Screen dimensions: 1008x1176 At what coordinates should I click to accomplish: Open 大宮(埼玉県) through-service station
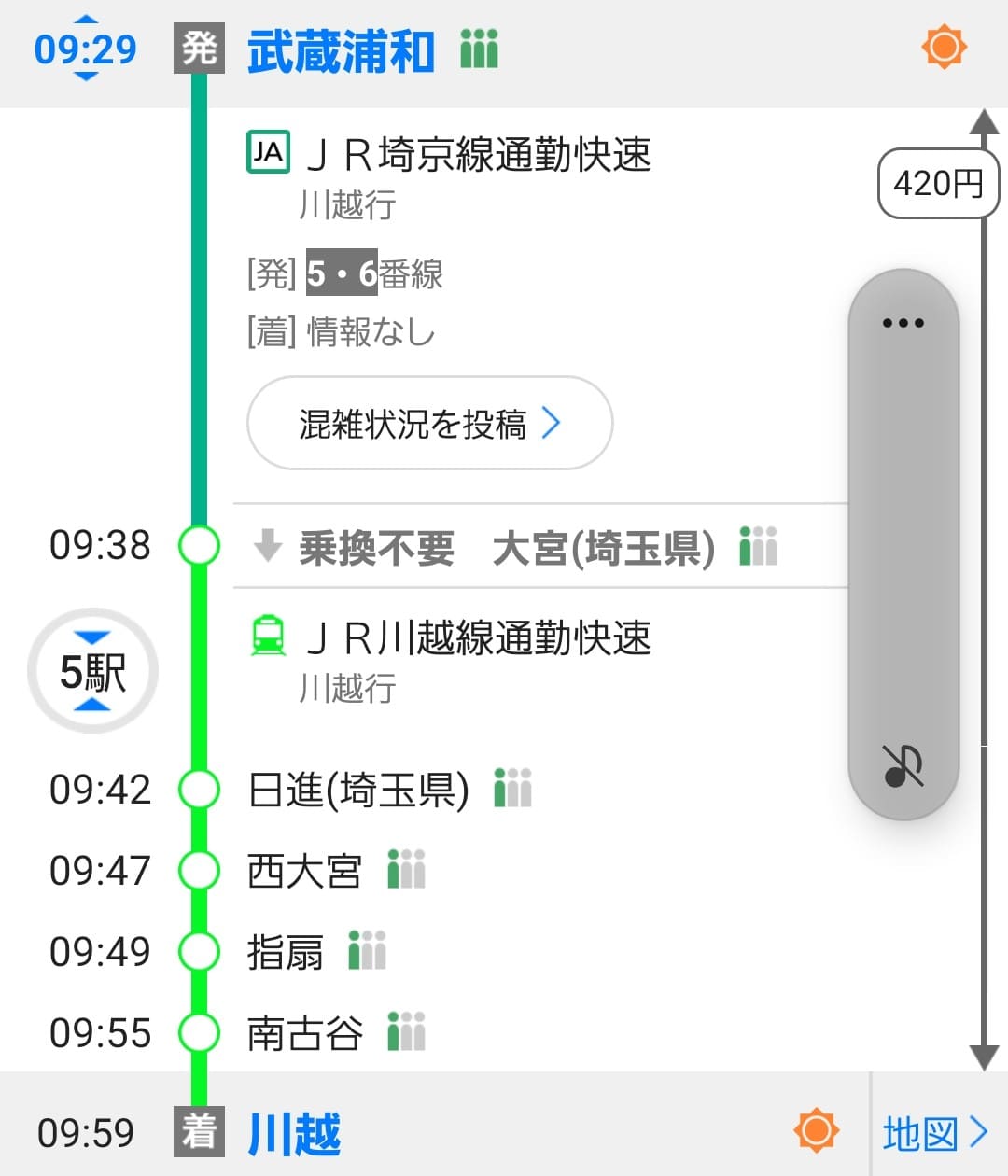coord(603,548)
